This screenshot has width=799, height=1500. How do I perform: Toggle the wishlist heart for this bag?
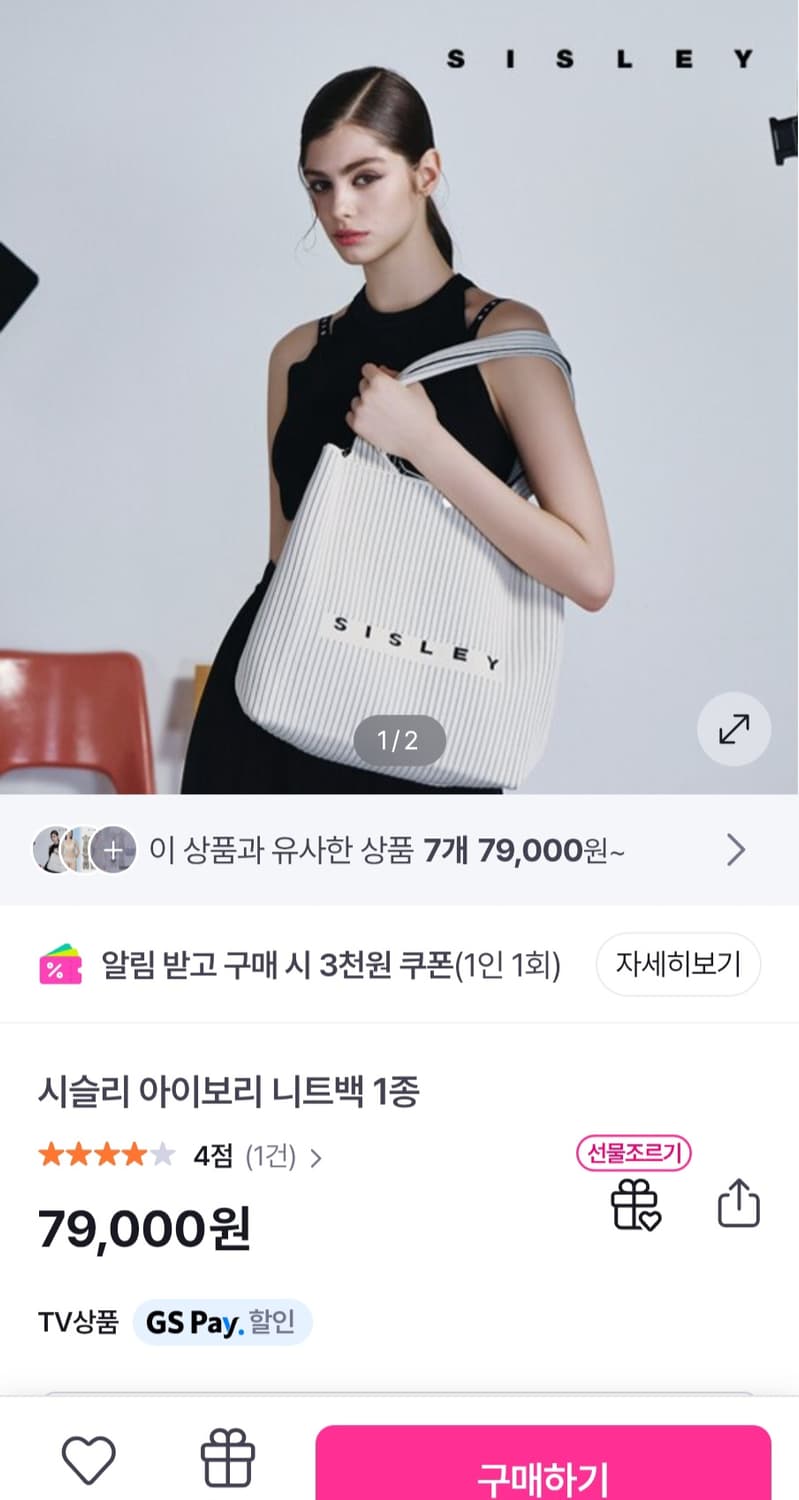click(x=89, y=1458)
